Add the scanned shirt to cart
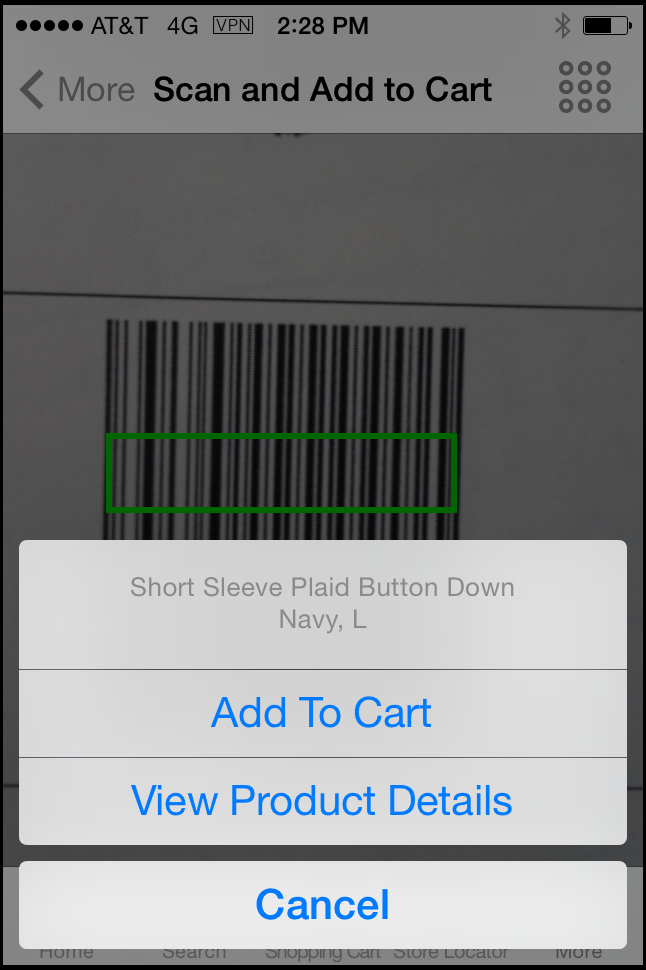The height and width of the screenshot is (970, 646). point(322,713)
